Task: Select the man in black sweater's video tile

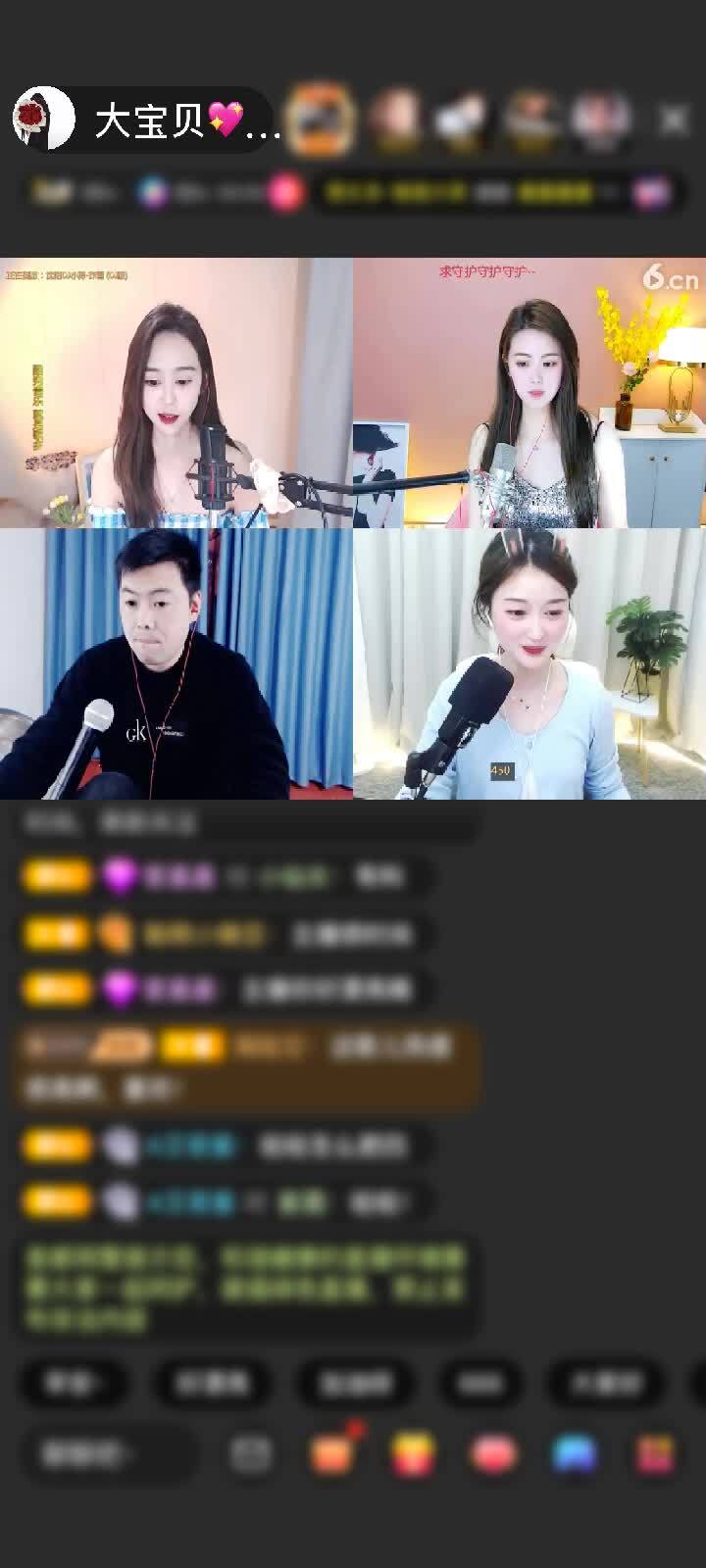Action: [x=176, y=663]
